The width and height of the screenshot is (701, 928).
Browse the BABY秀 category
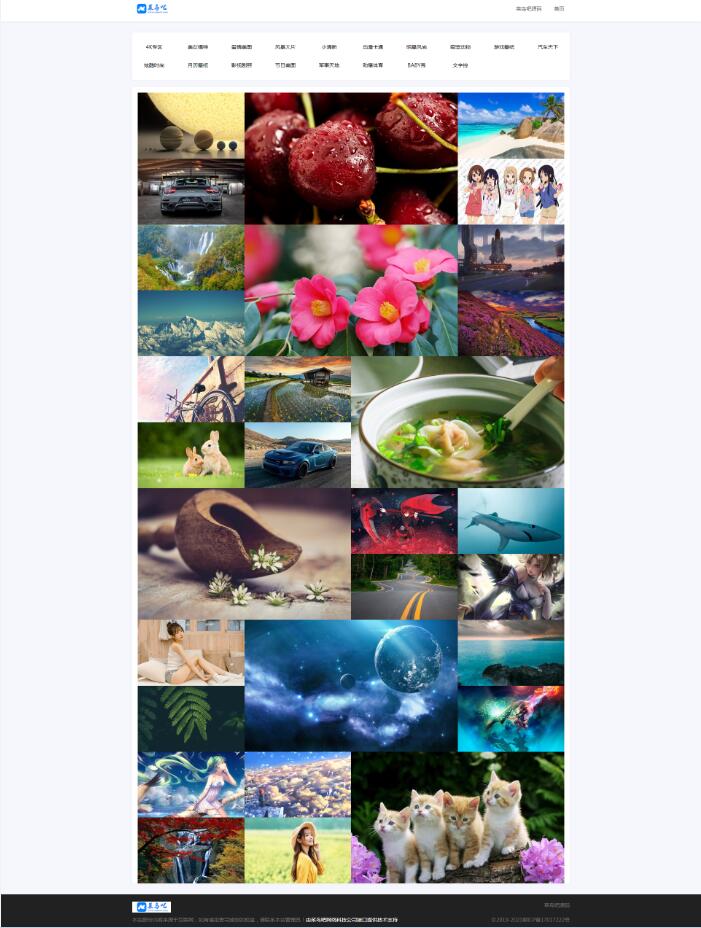click(x=416, y=65)
